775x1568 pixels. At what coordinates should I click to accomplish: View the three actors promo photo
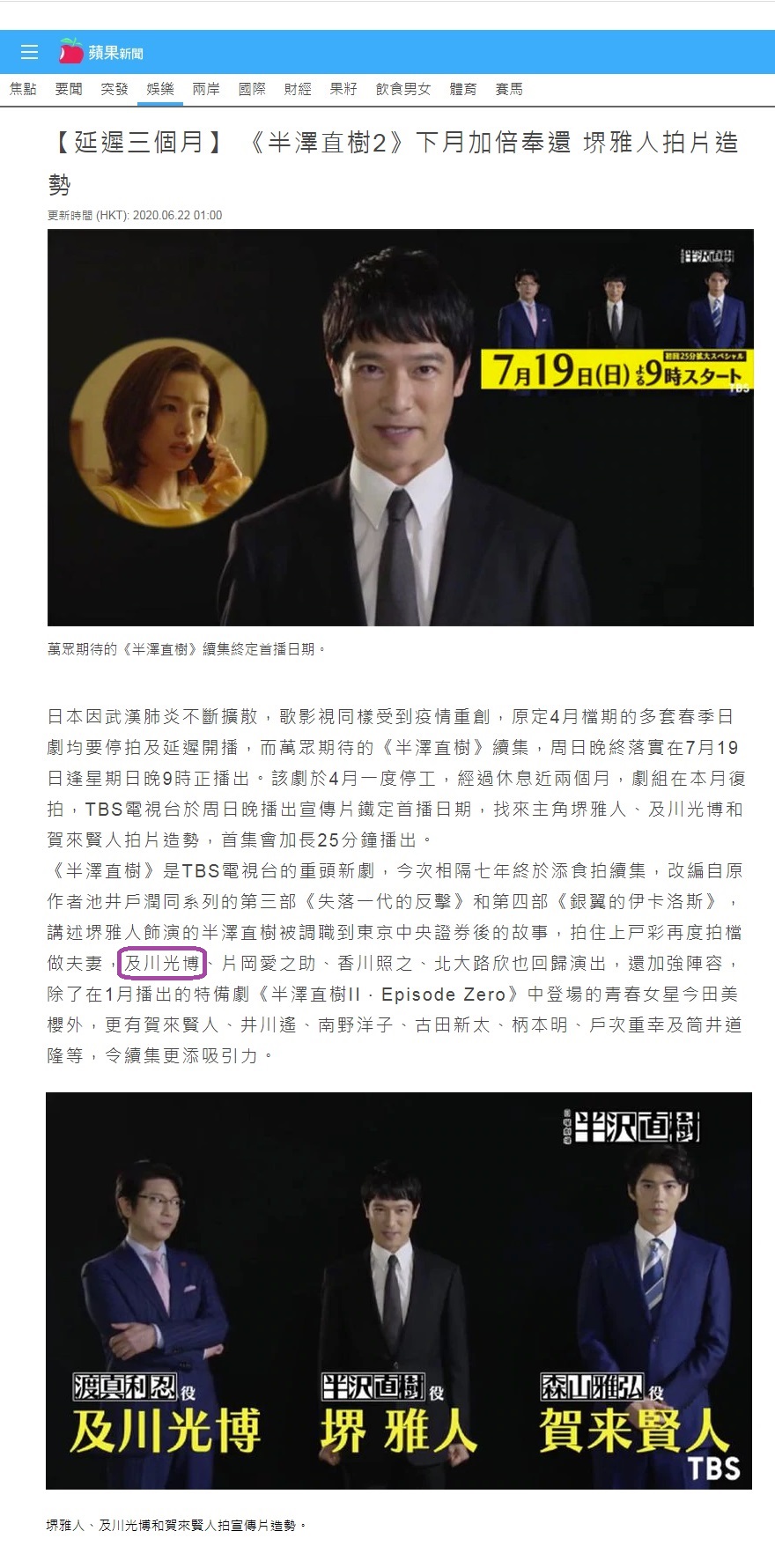coord(399,1291)
